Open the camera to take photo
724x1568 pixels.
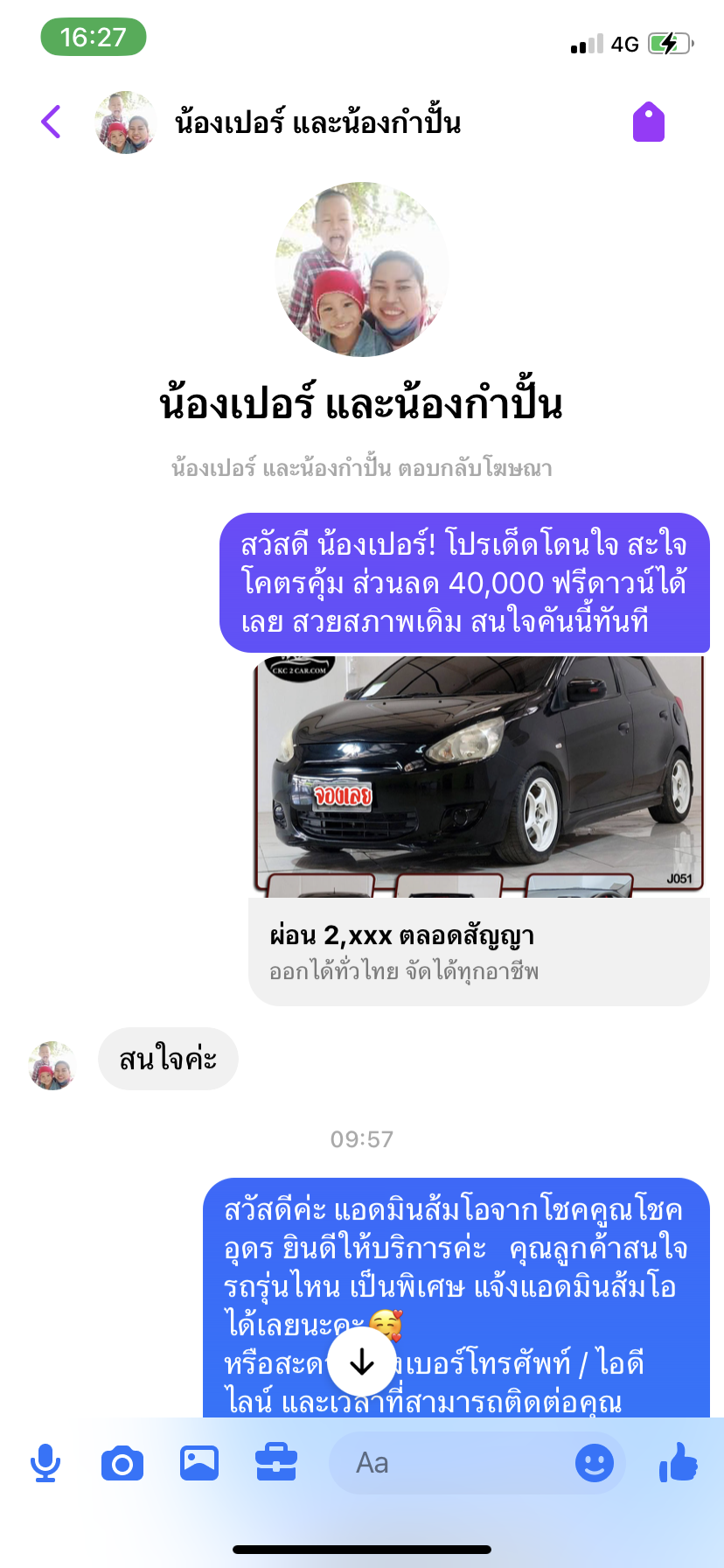122,1463
